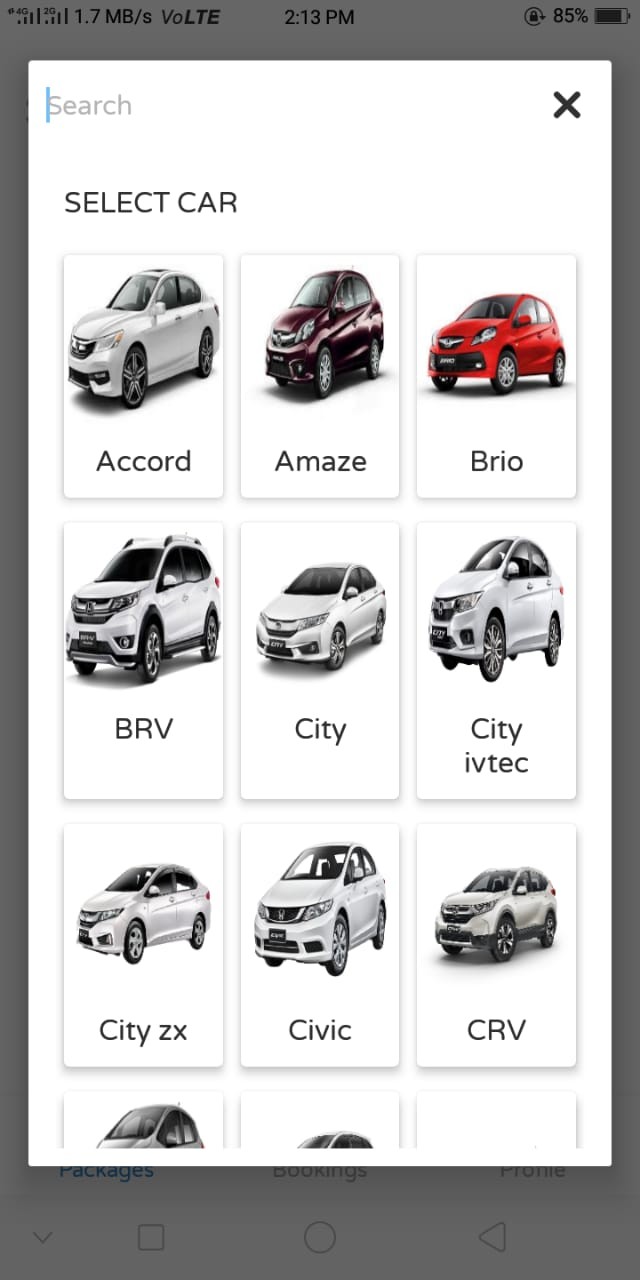Select the Accord car card
640x1280 pixels.
[x=143, y=376]
